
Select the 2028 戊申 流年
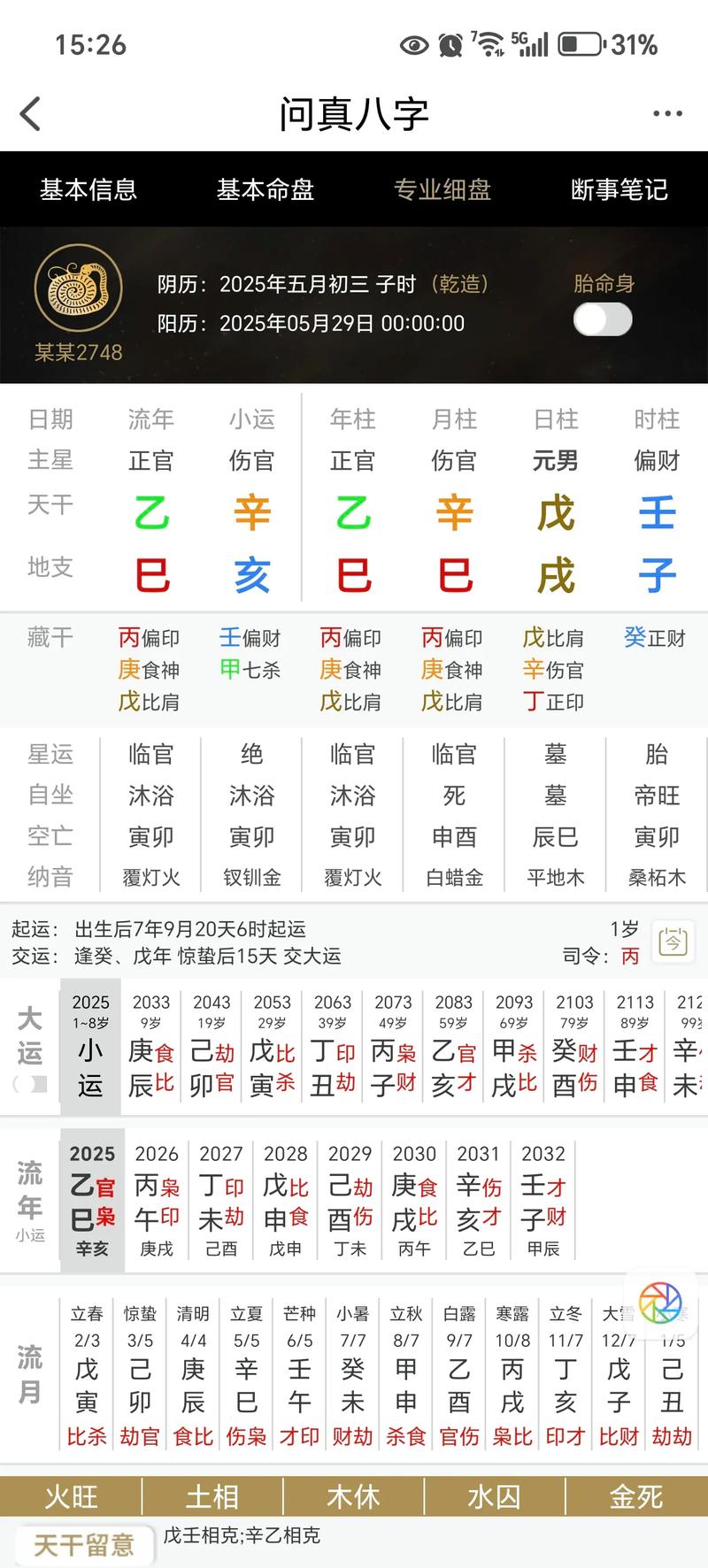286,1201
